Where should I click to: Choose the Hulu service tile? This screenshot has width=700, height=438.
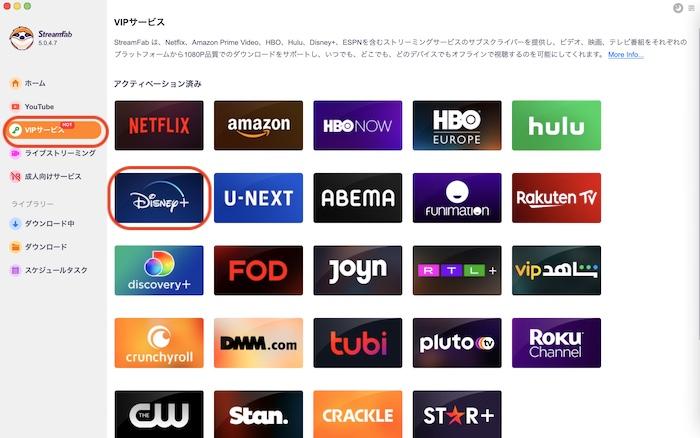tap(556, 125)
